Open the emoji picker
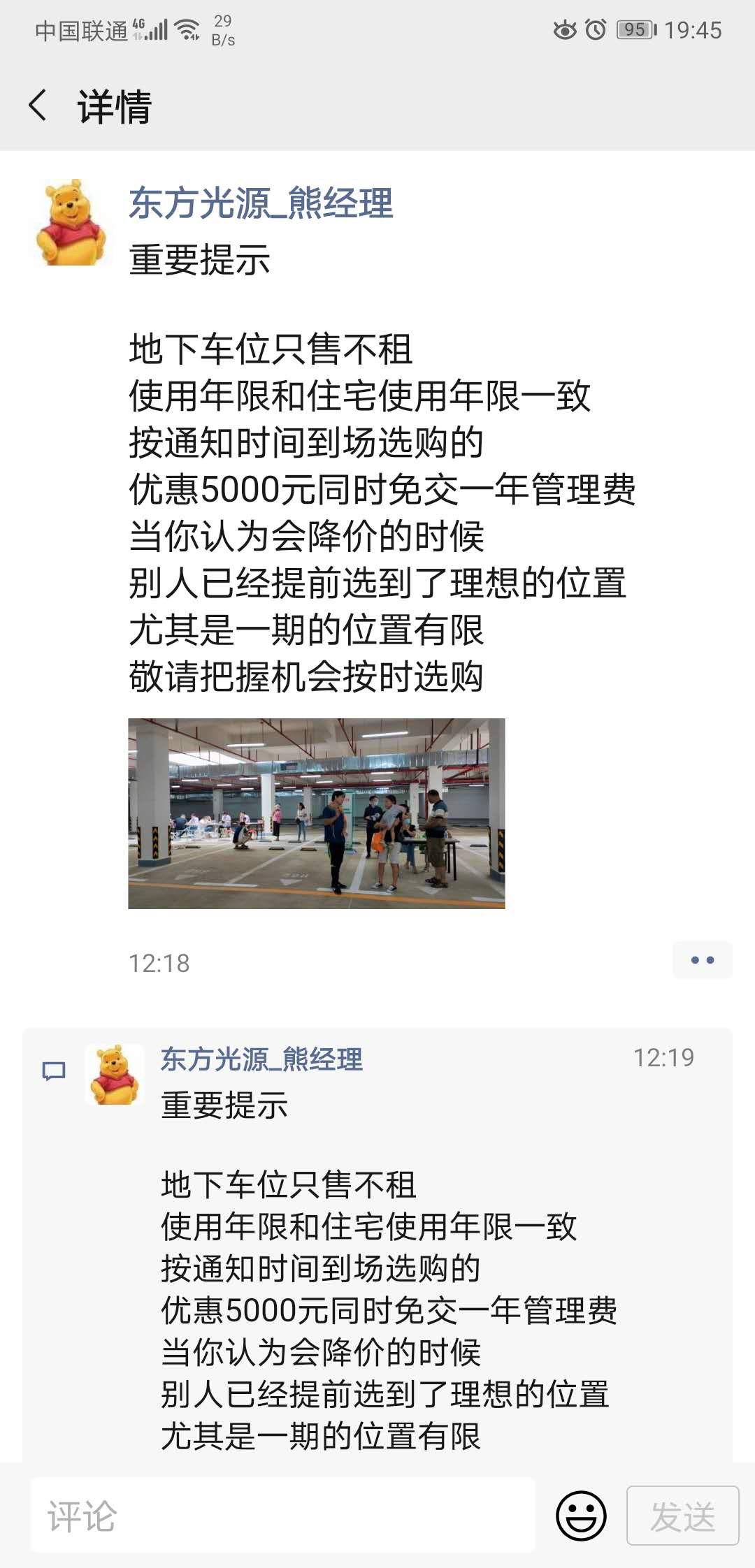This screenshot has width=755, height=1568. click(x=580, y=1516)
